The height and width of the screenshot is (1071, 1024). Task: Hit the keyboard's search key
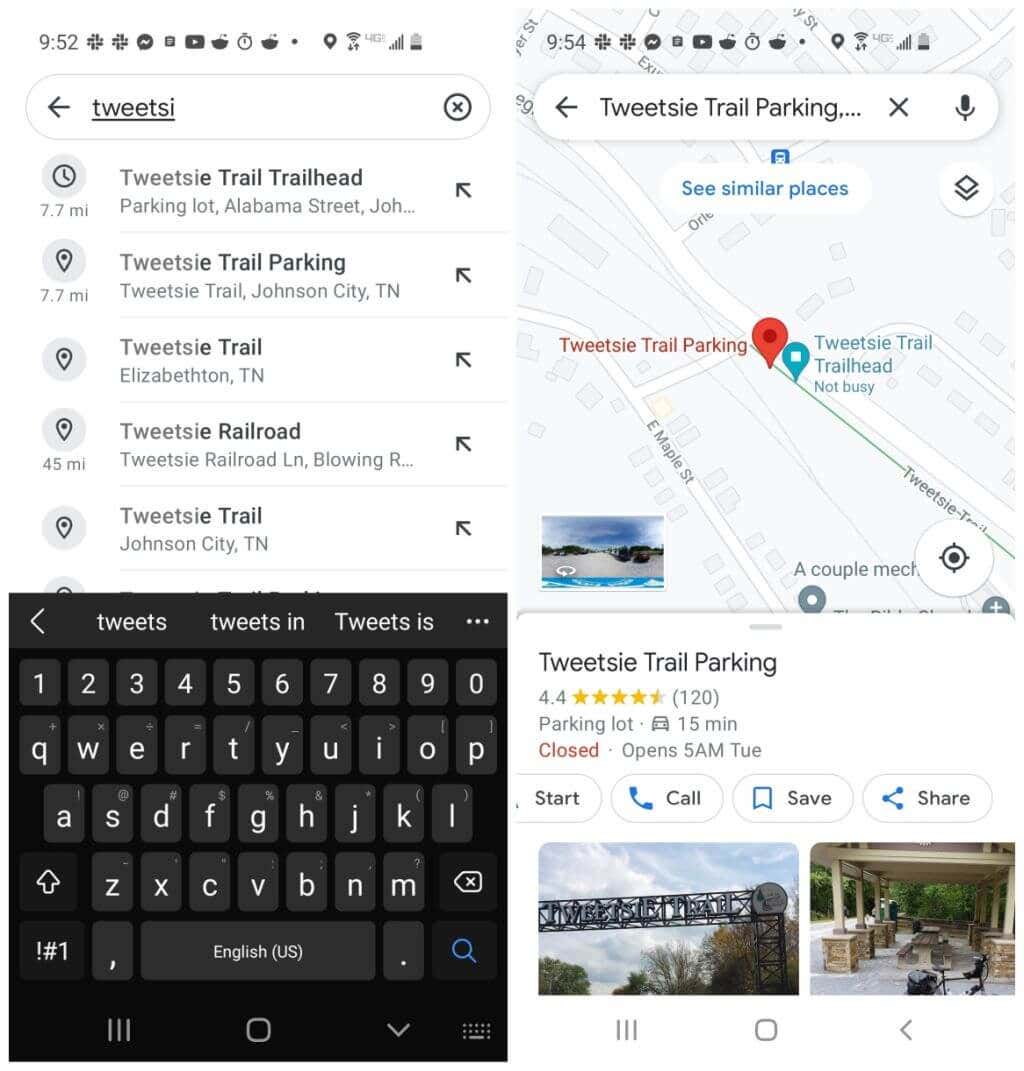[464, 951]
